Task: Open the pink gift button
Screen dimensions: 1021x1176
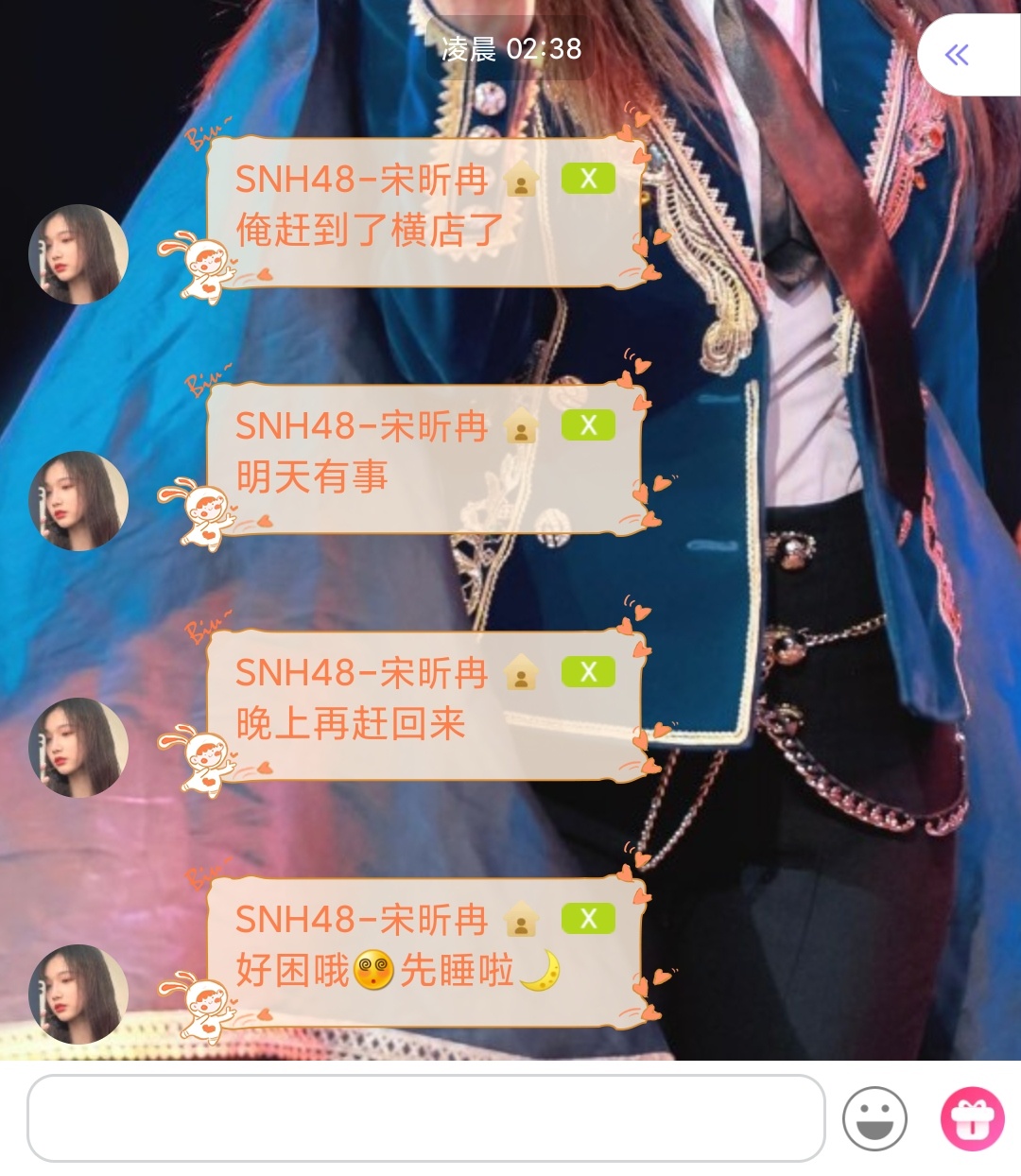Action: (x=972, y=1118)
